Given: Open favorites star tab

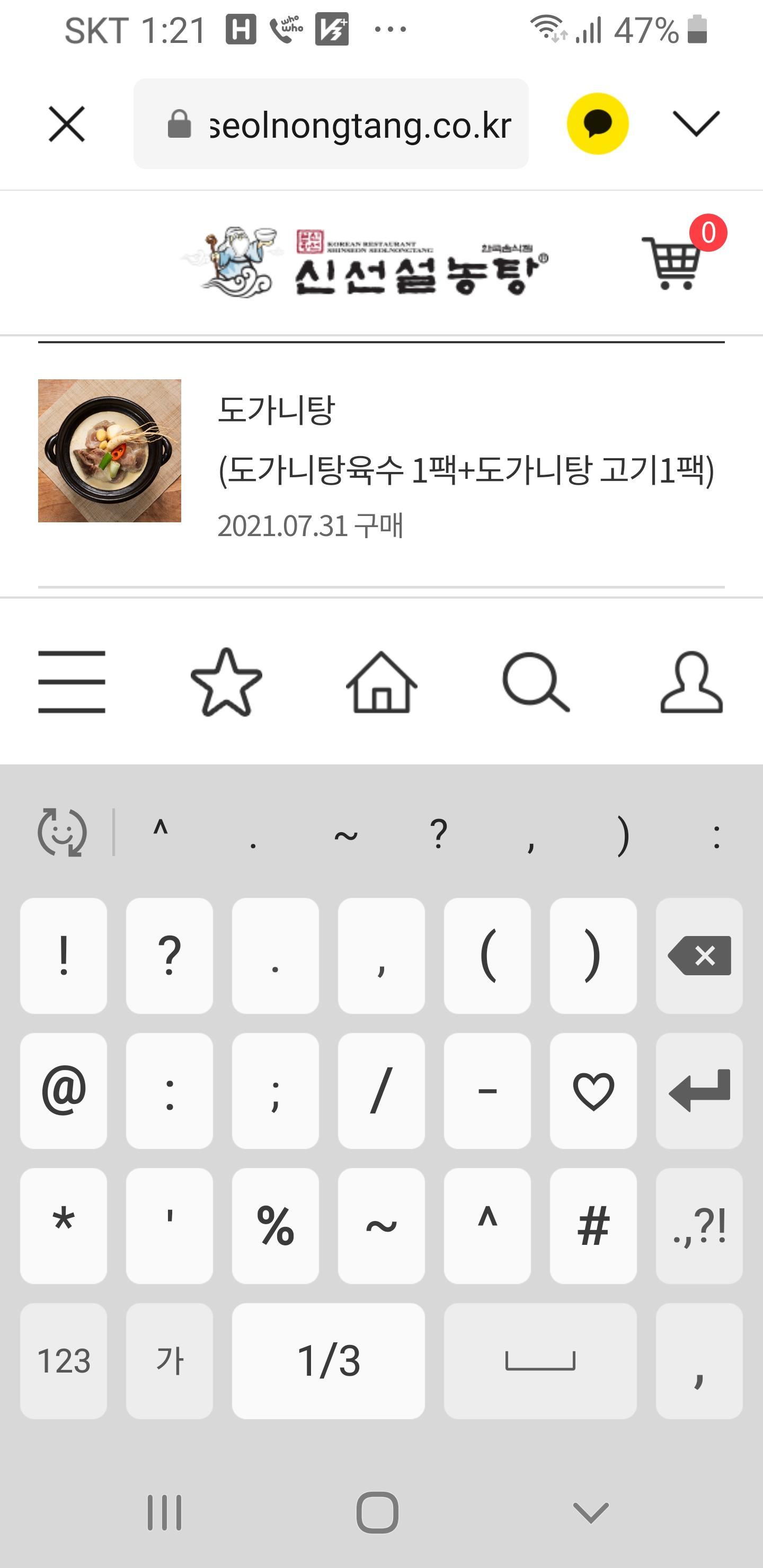Looking at the screenshot, I should 226,681.
